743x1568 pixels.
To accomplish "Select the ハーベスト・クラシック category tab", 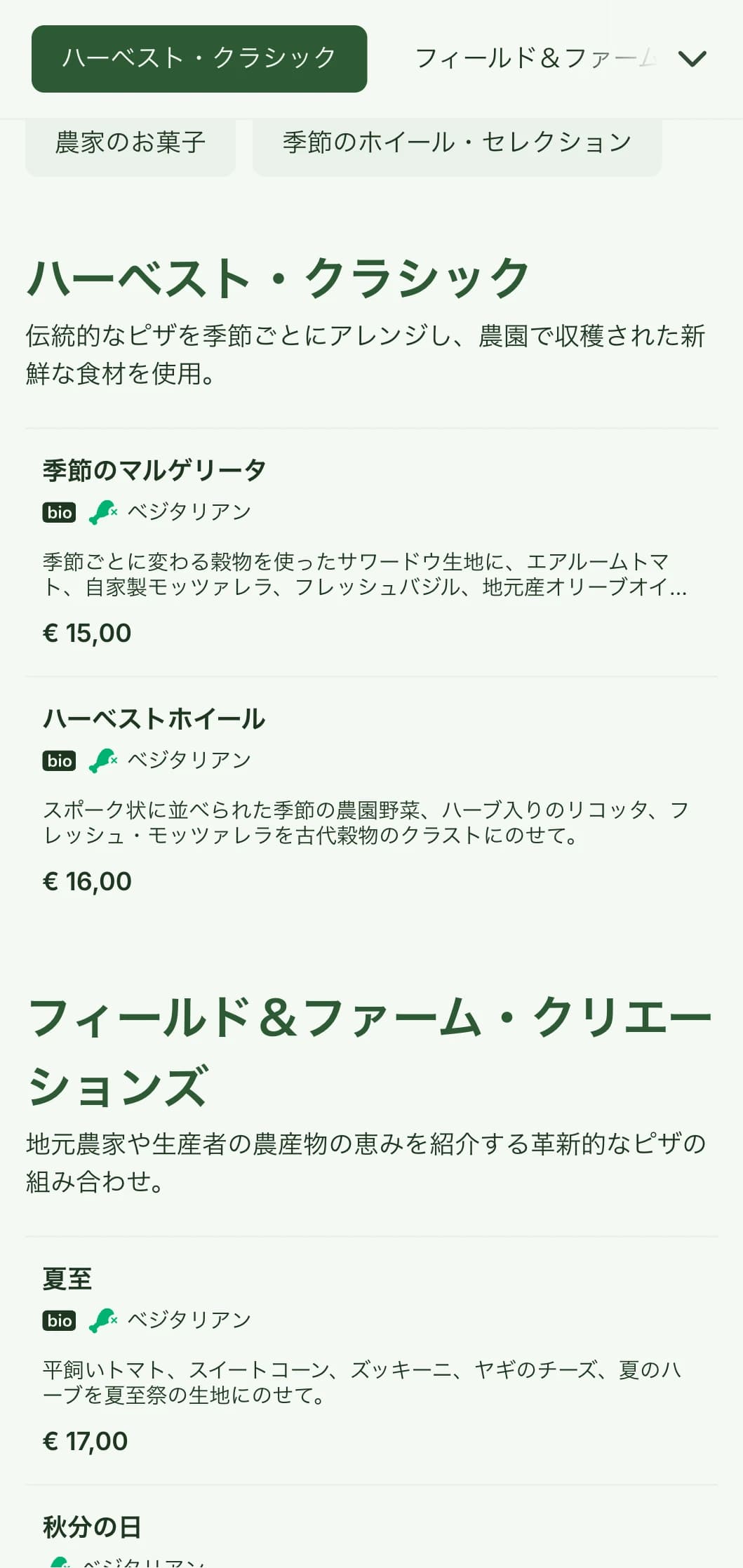I will coord(199,59).
